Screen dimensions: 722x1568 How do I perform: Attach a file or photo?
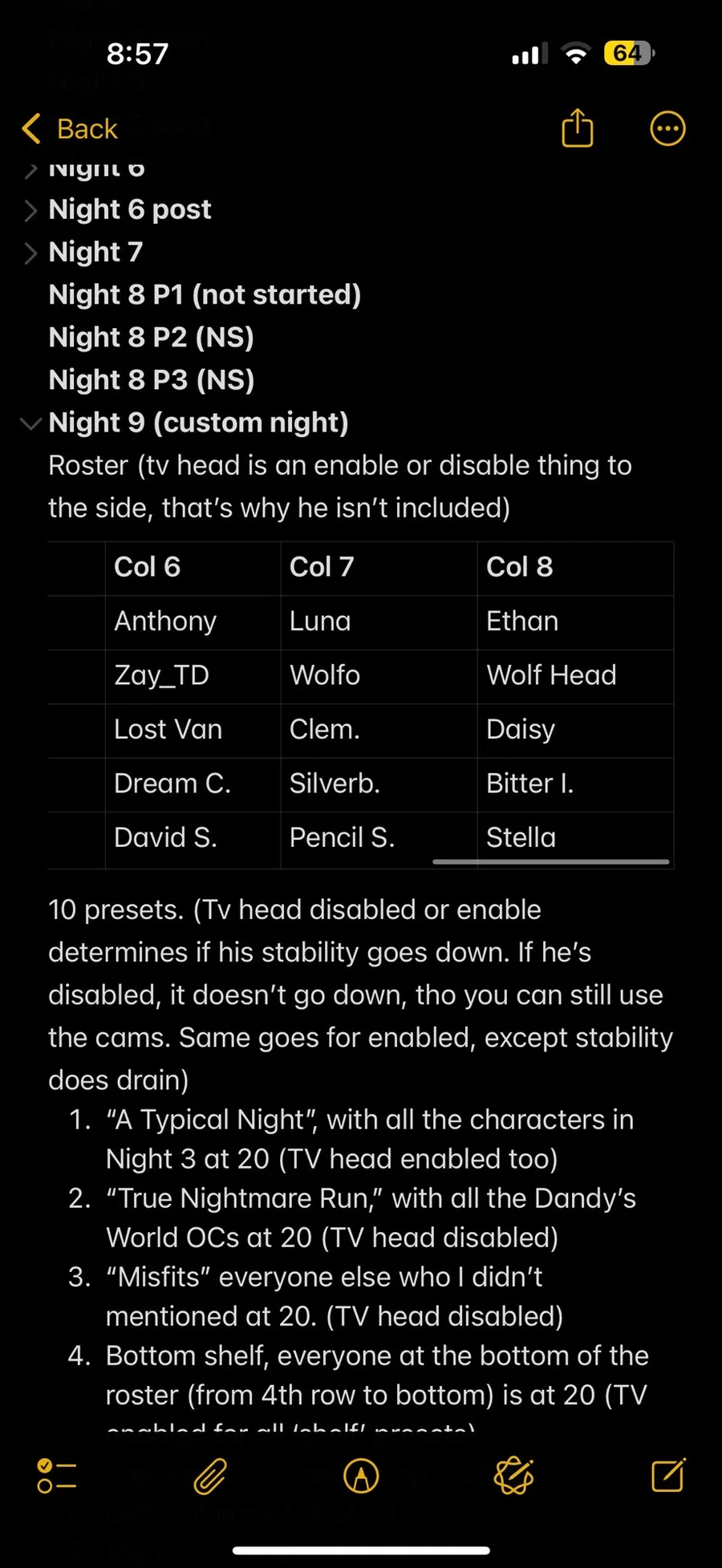coord(210,1476)
